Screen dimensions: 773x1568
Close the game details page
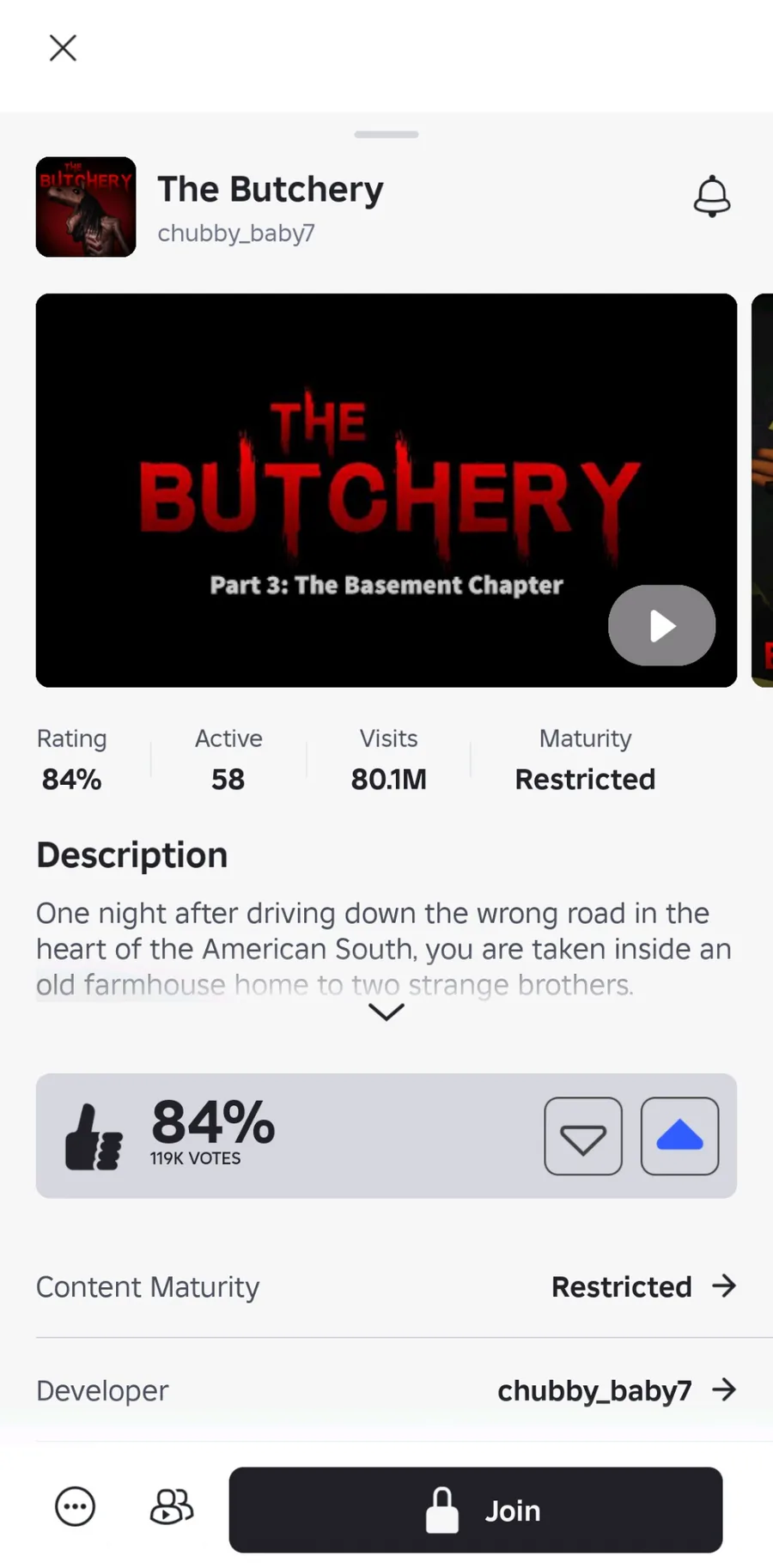(x=63, y=48)
